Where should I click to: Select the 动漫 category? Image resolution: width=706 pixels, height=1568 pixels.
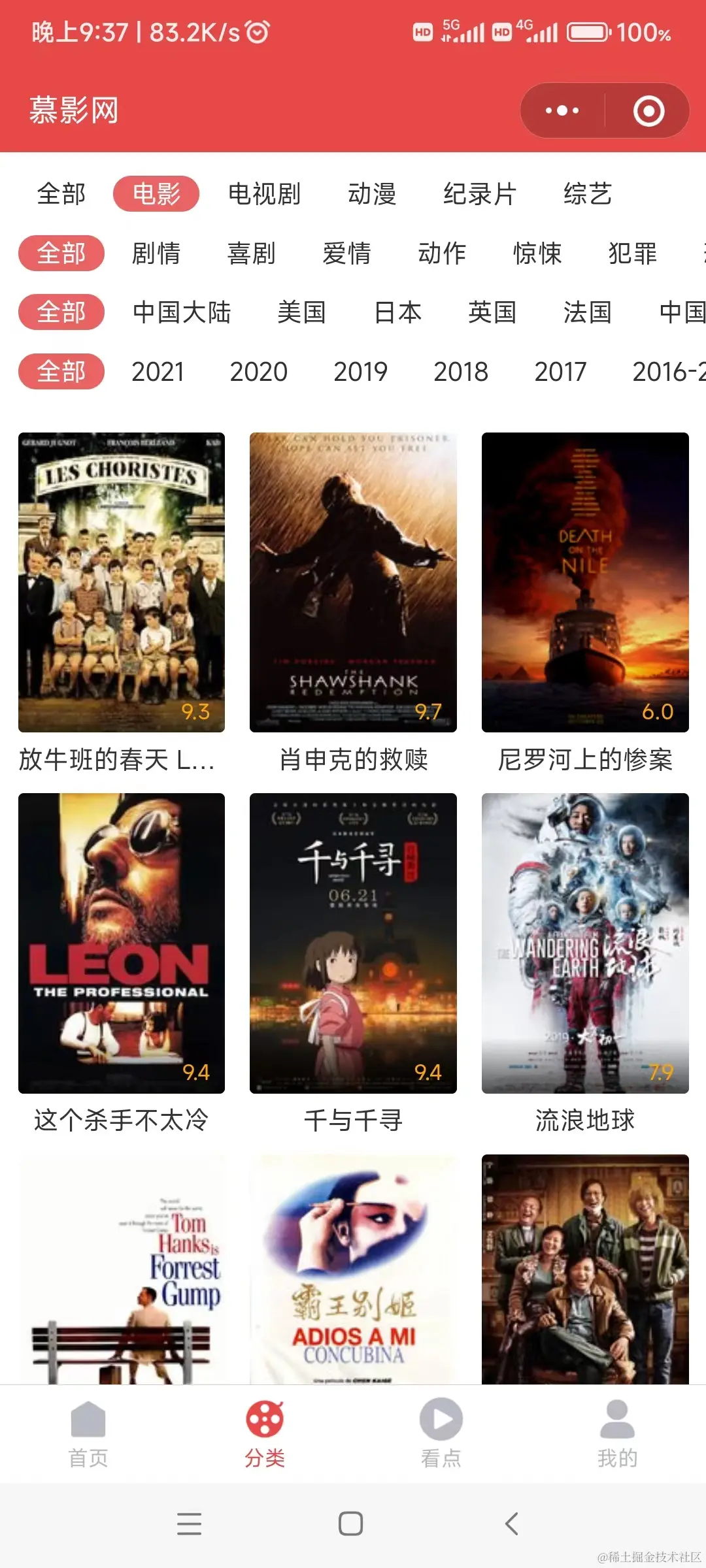click(372, 194)
